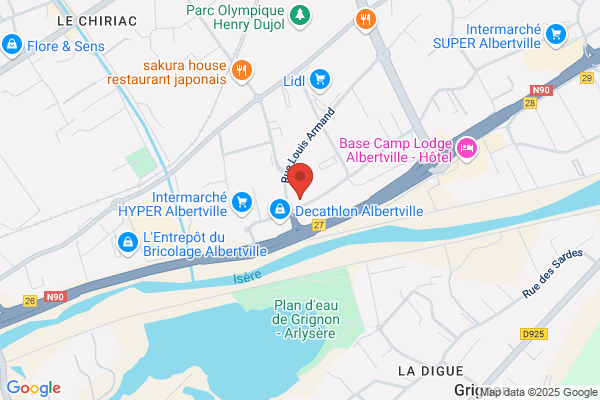Select the Lidl supermarket marker

320,80
